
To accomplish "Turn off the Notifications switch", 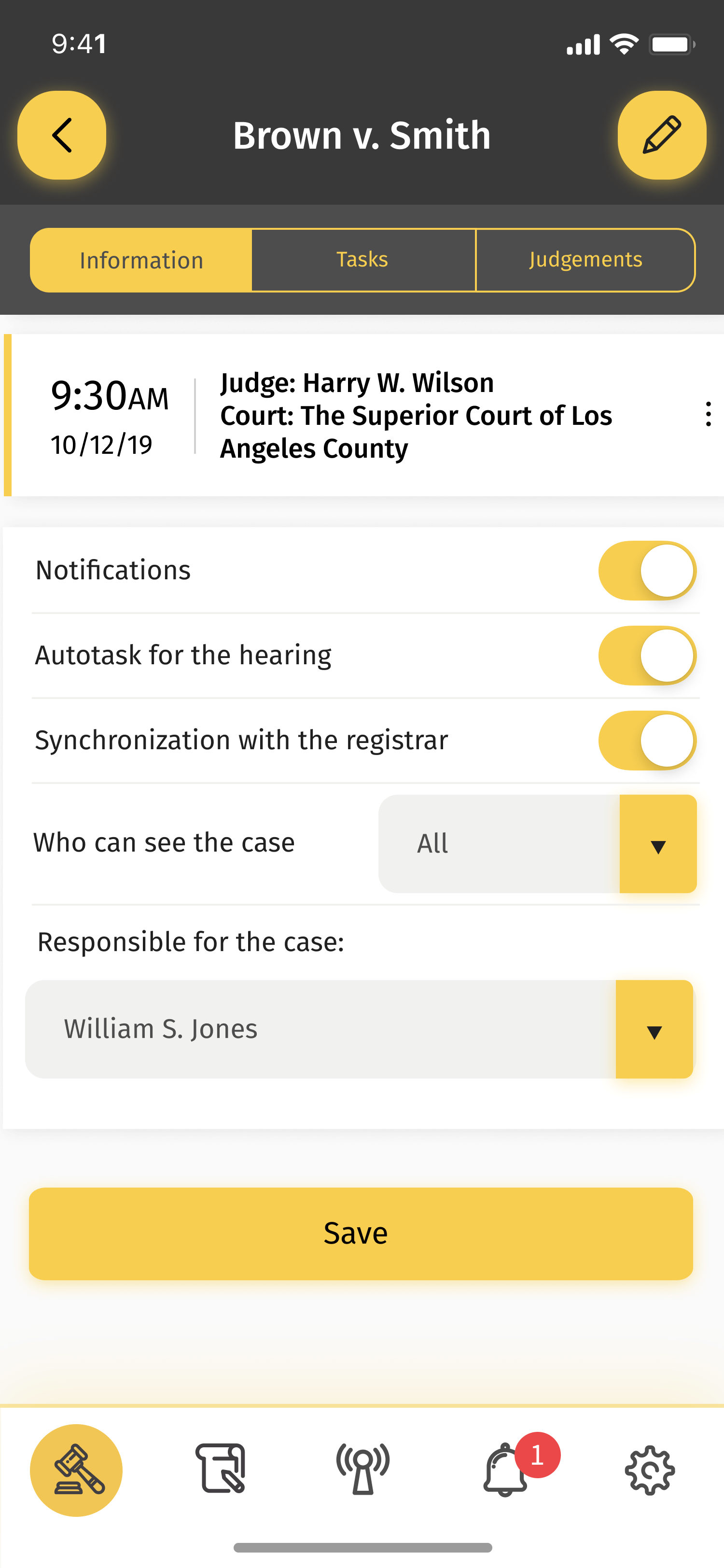I will pos(647,570).
